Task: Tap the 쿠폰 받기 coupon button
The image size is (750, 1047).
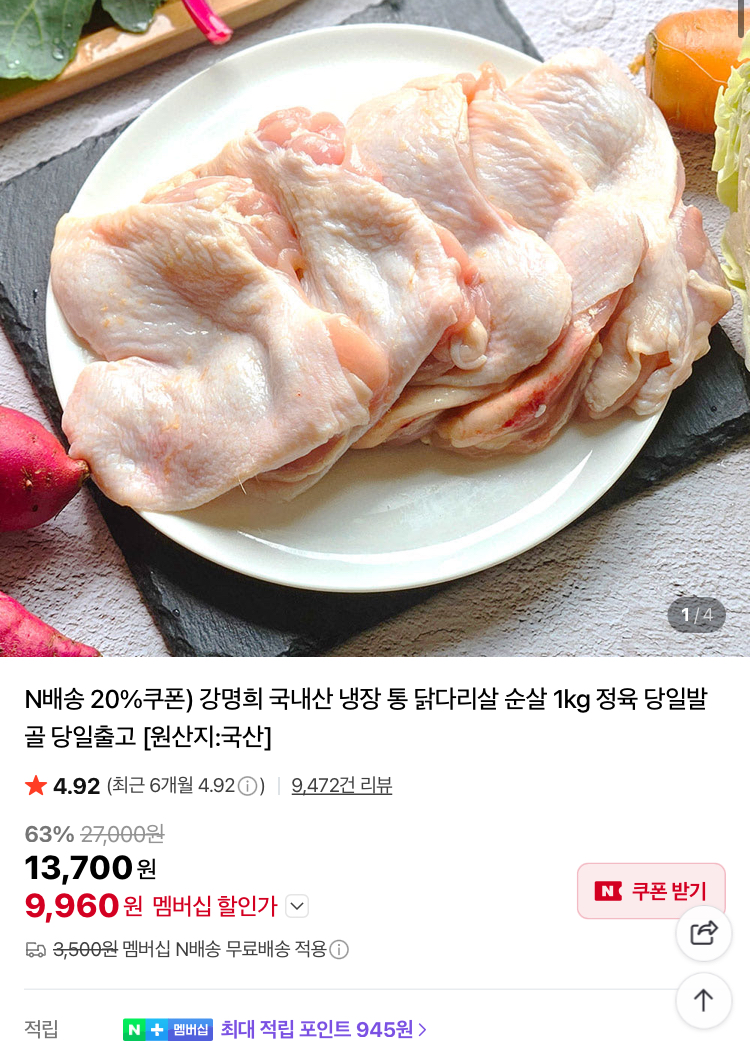Action: 651,891
